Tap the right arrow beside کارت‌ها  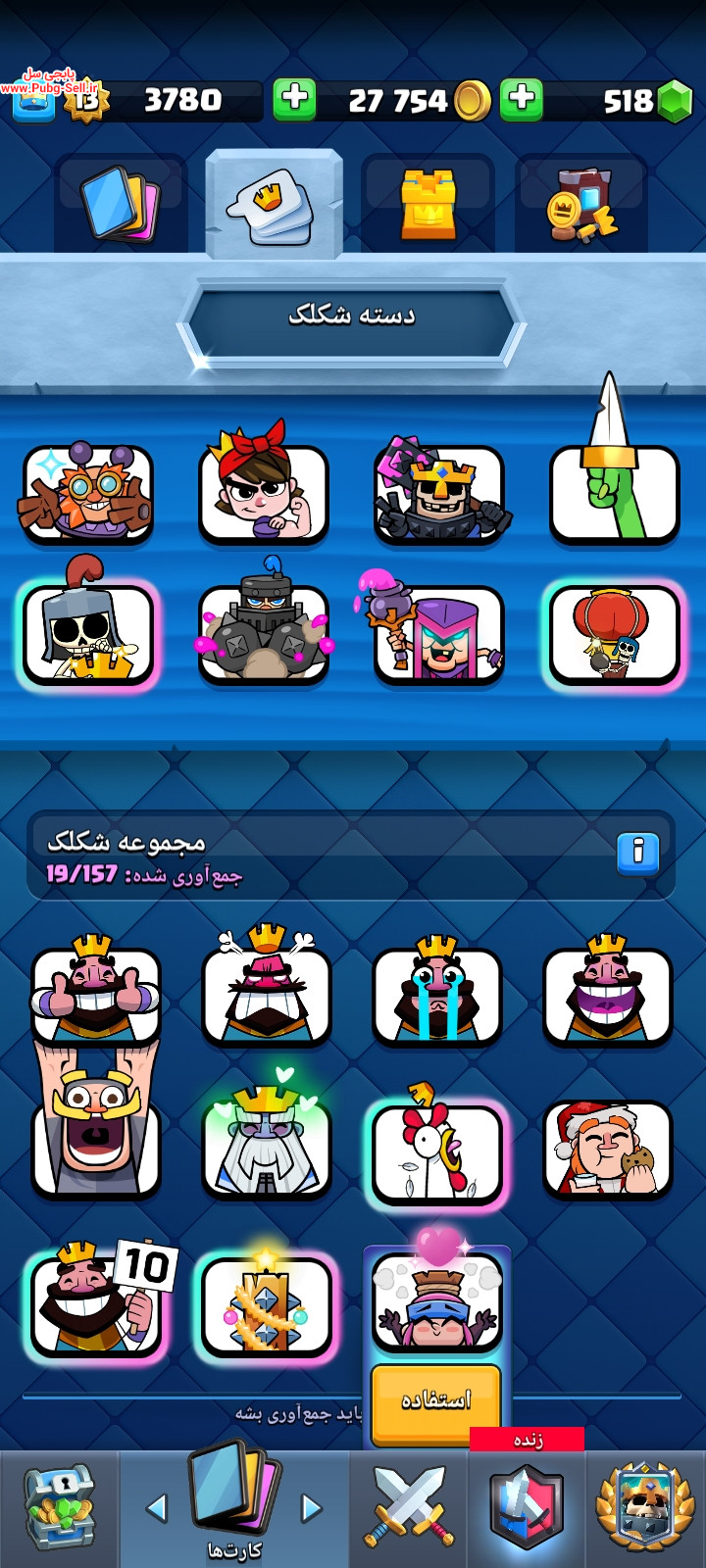[x=311, y=1508]
